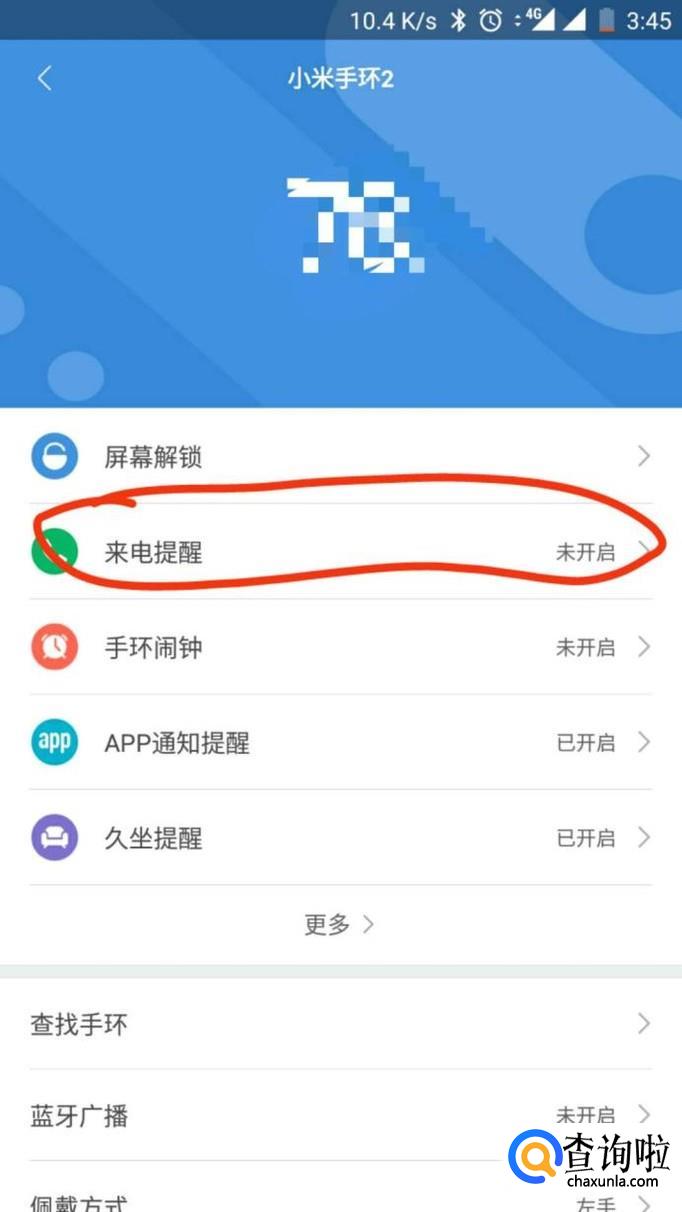Open 久坐提醒 settings
This screenshot has width=682, height=1212.
340,837
